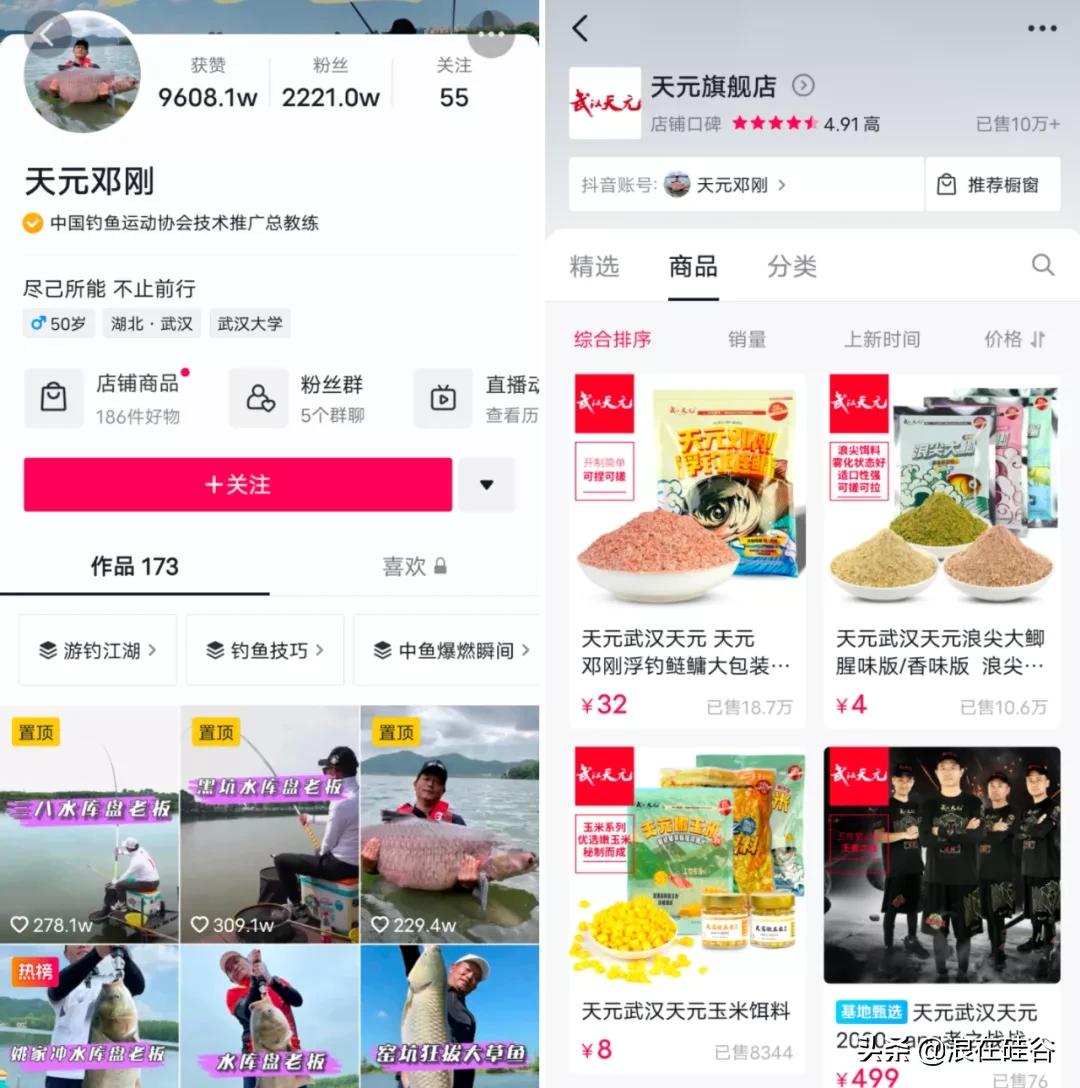Click the lock icon beside the 喜欢 tab
Screen dimensions: 1080x1088
point(440,565)
